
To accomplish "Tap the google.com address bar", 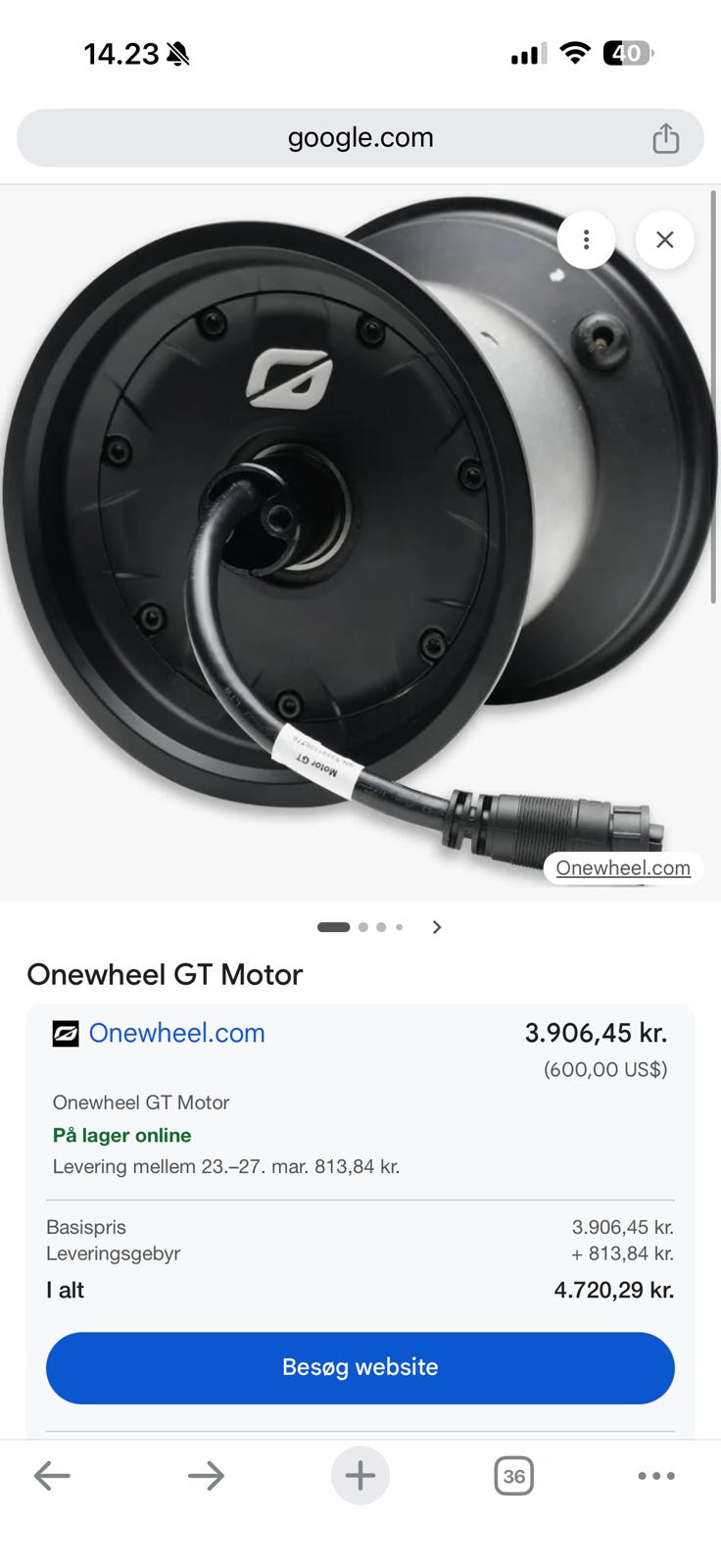I will [360, 138].
